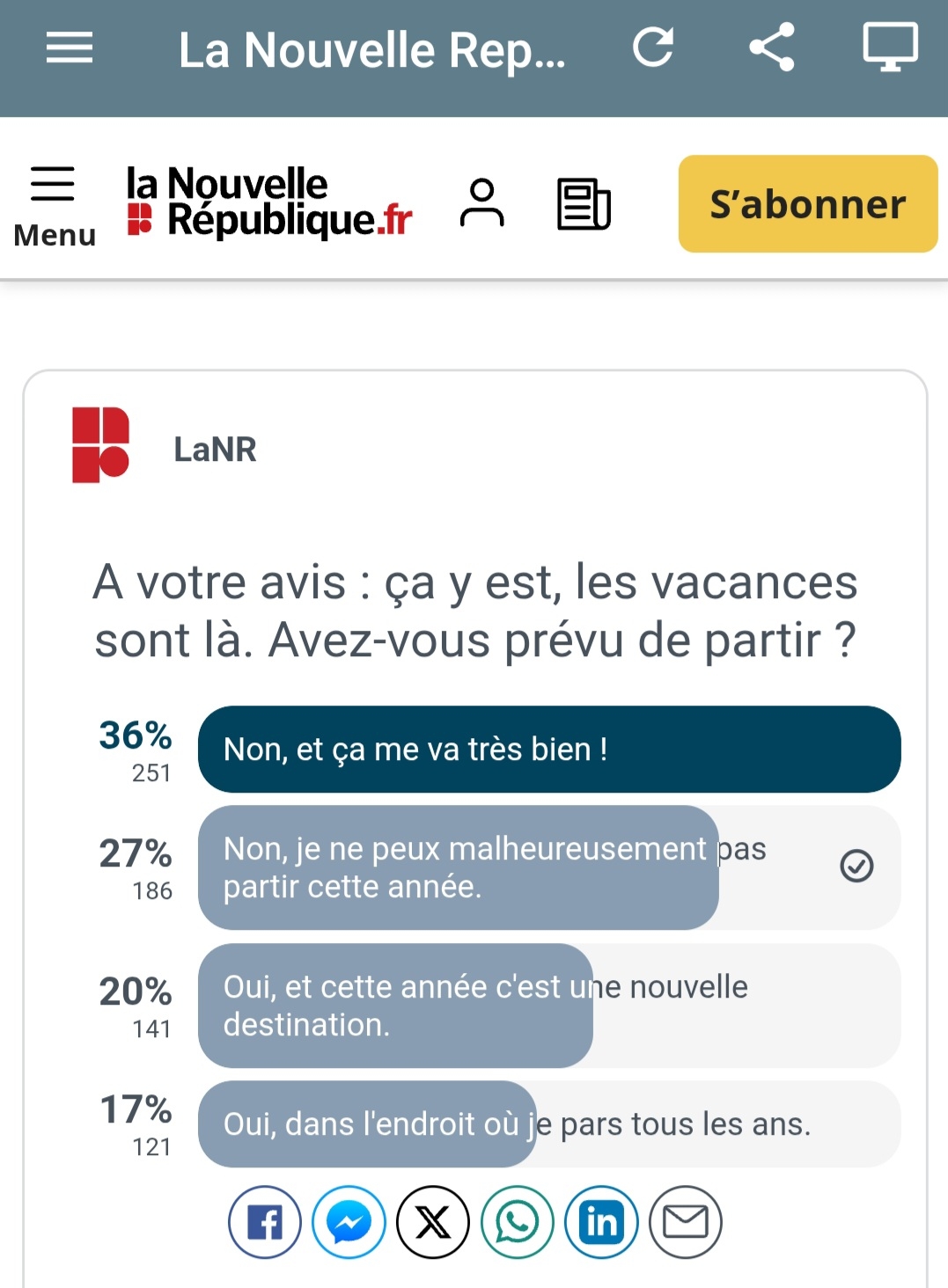
Task: Send the poll via Messenger
Action: click(x=349, y=1222)
